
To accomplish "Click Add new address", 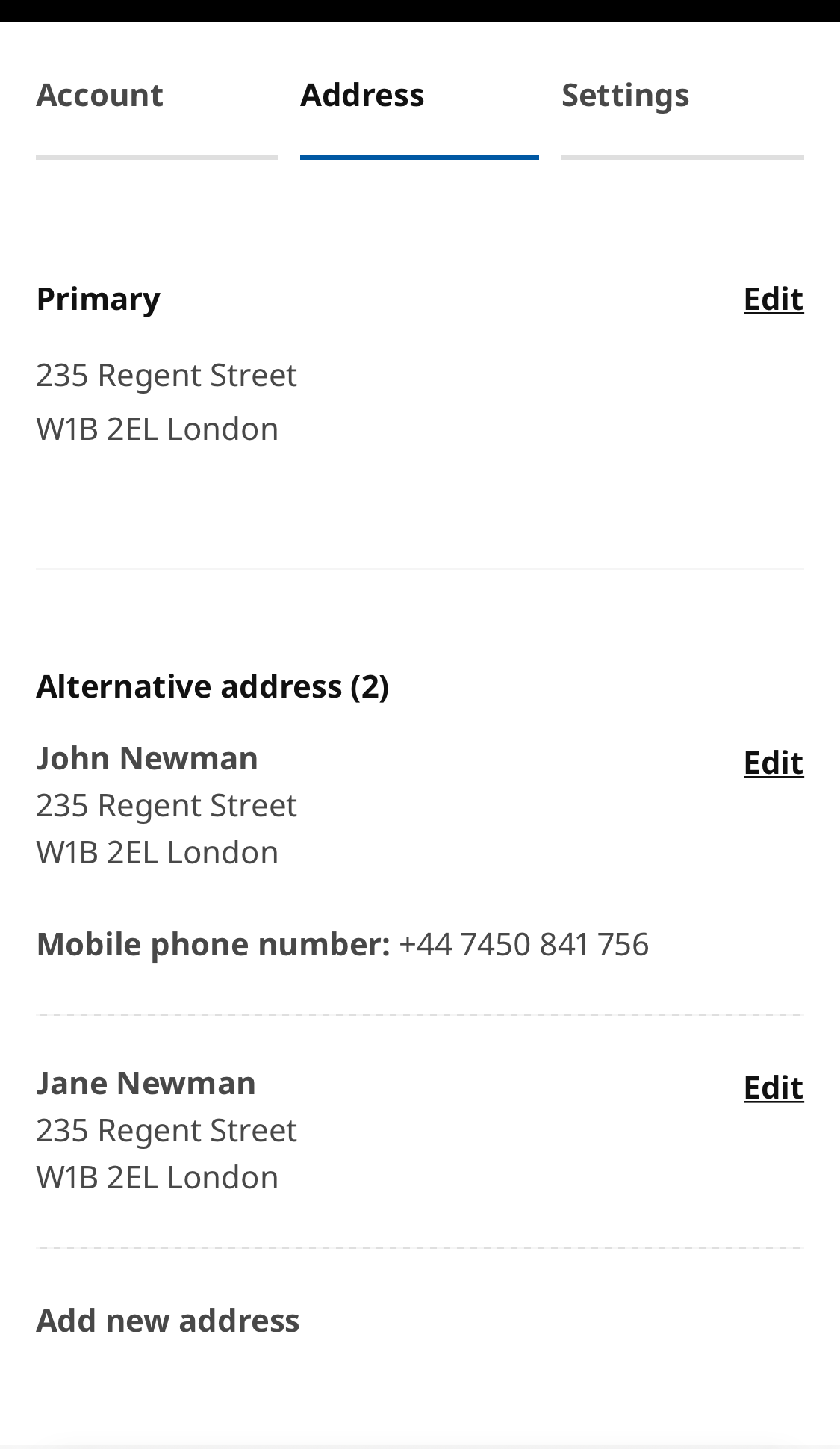I will pyautogui.click(x=167, y=1319).
